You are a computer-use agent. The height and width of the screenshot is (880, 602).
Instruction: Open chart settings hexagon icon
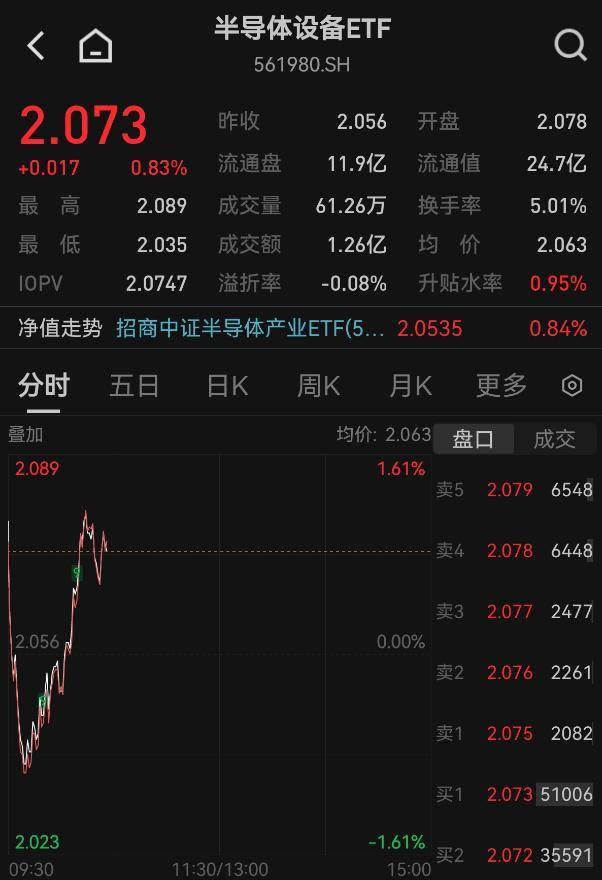coord(572,386)
